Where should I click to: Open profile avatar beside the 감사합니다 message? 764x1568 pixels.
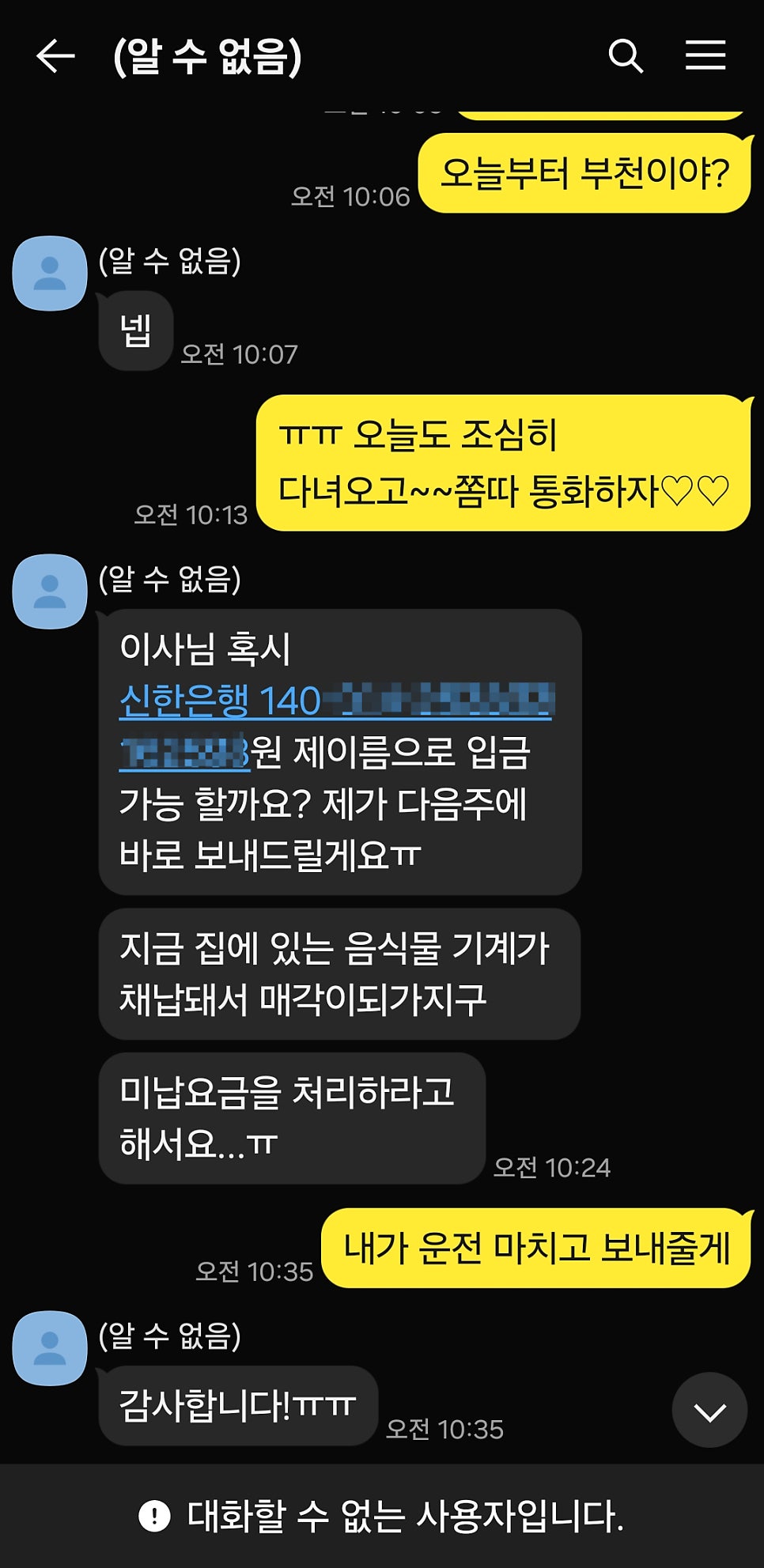coord(50,1348)
